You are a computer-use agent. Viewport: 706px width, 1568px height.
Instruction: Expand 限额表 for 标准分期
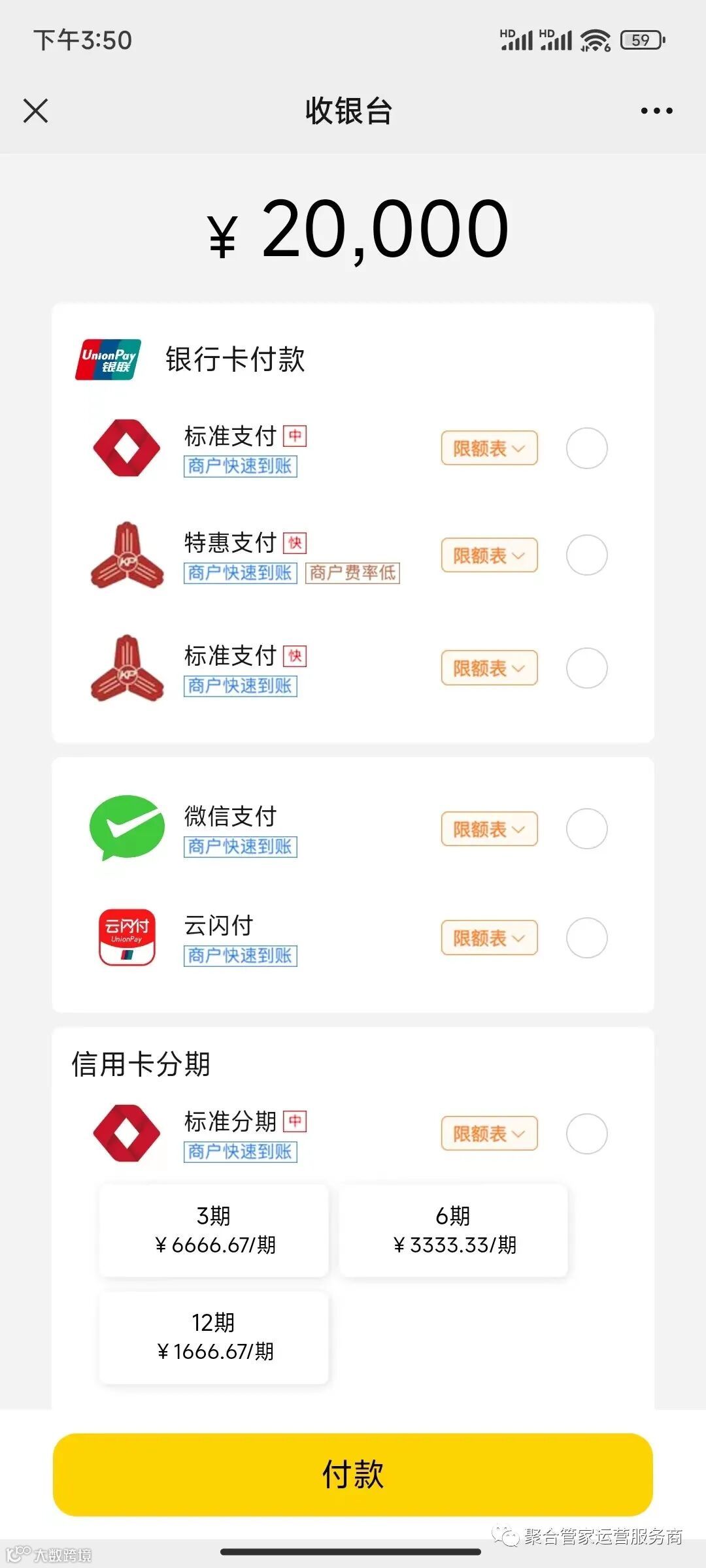[489, 1134]
